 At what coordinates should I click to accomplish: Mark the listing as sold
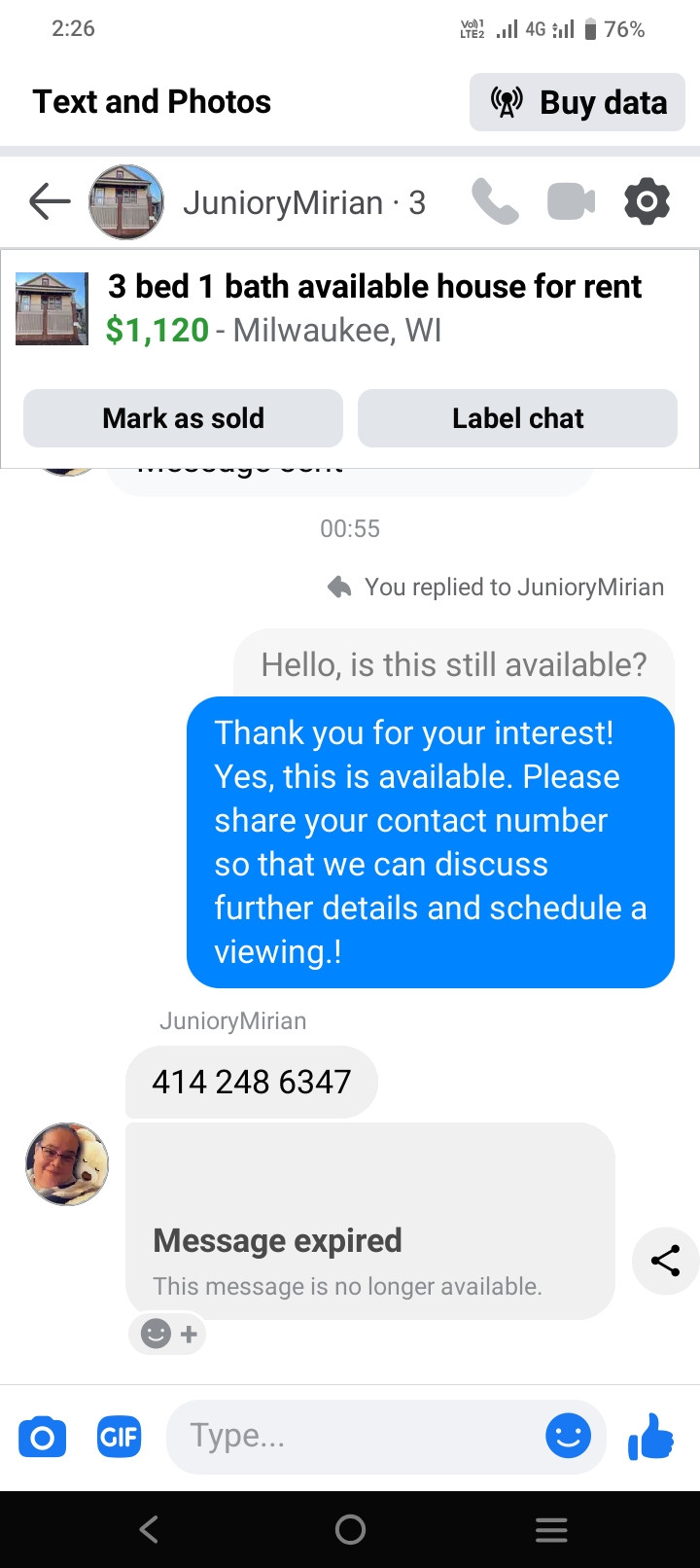[183, 418]
